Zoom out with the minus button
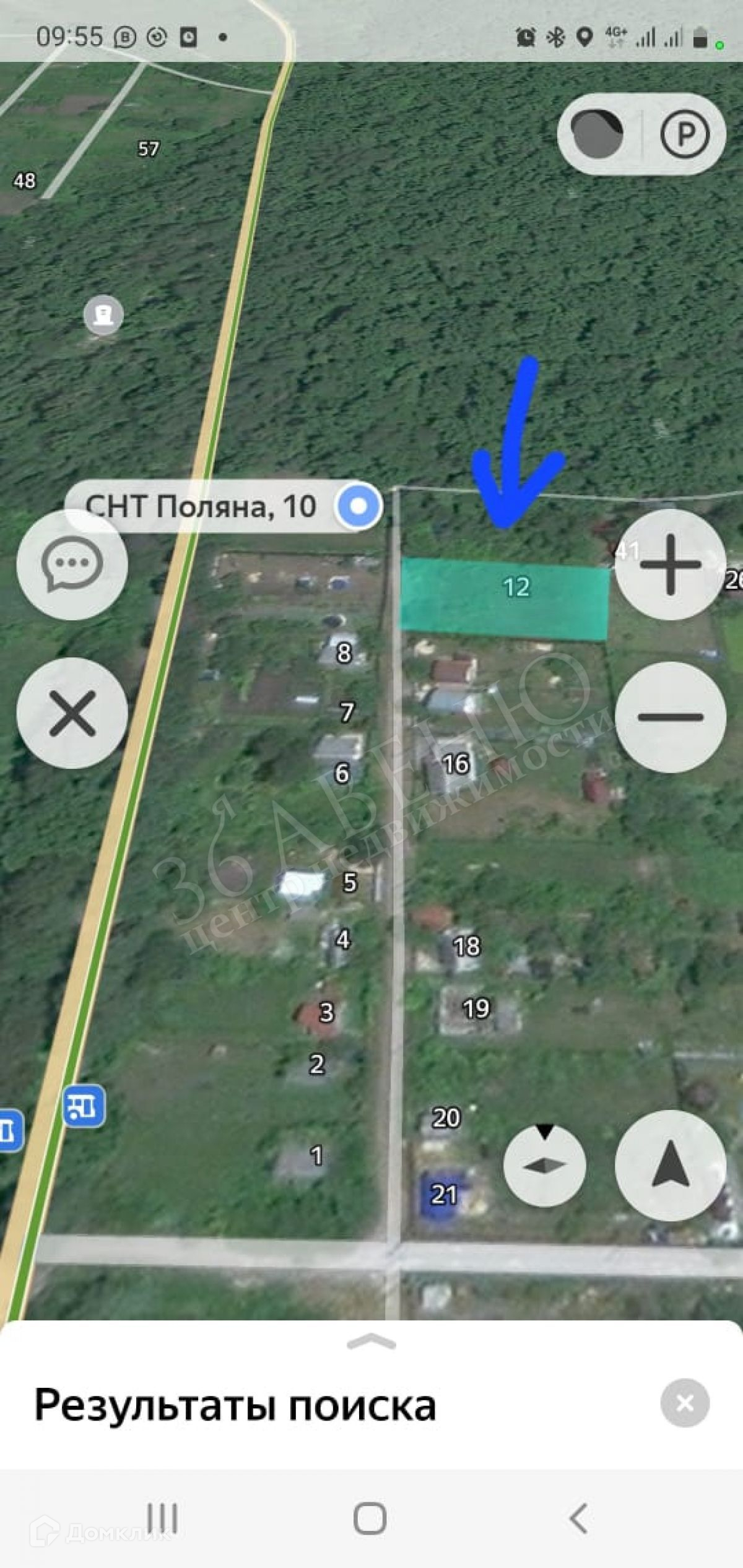 pyautogui.click(x=670, y=717)
